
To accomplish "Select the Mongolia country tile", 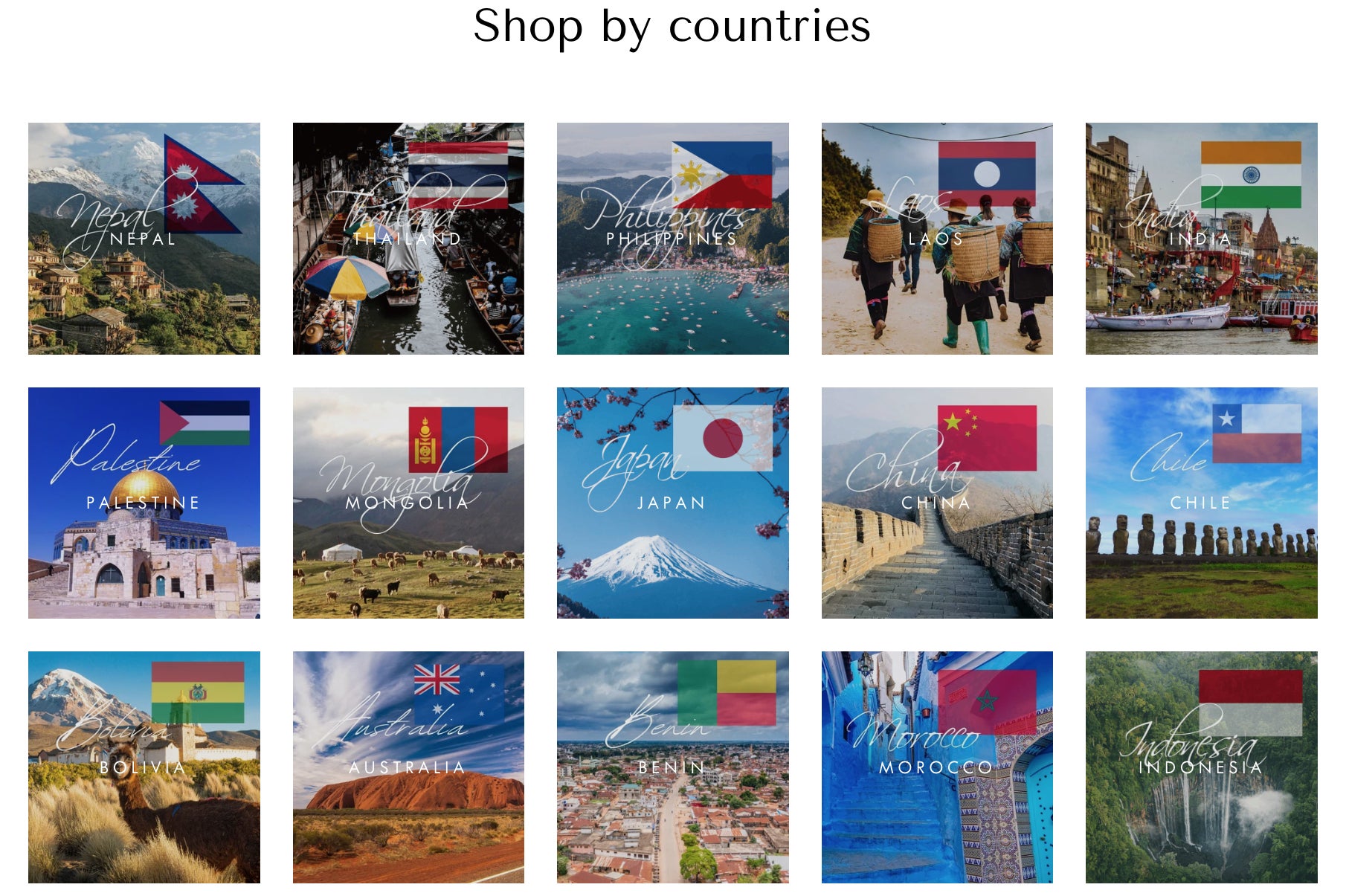I will [408, 503].
